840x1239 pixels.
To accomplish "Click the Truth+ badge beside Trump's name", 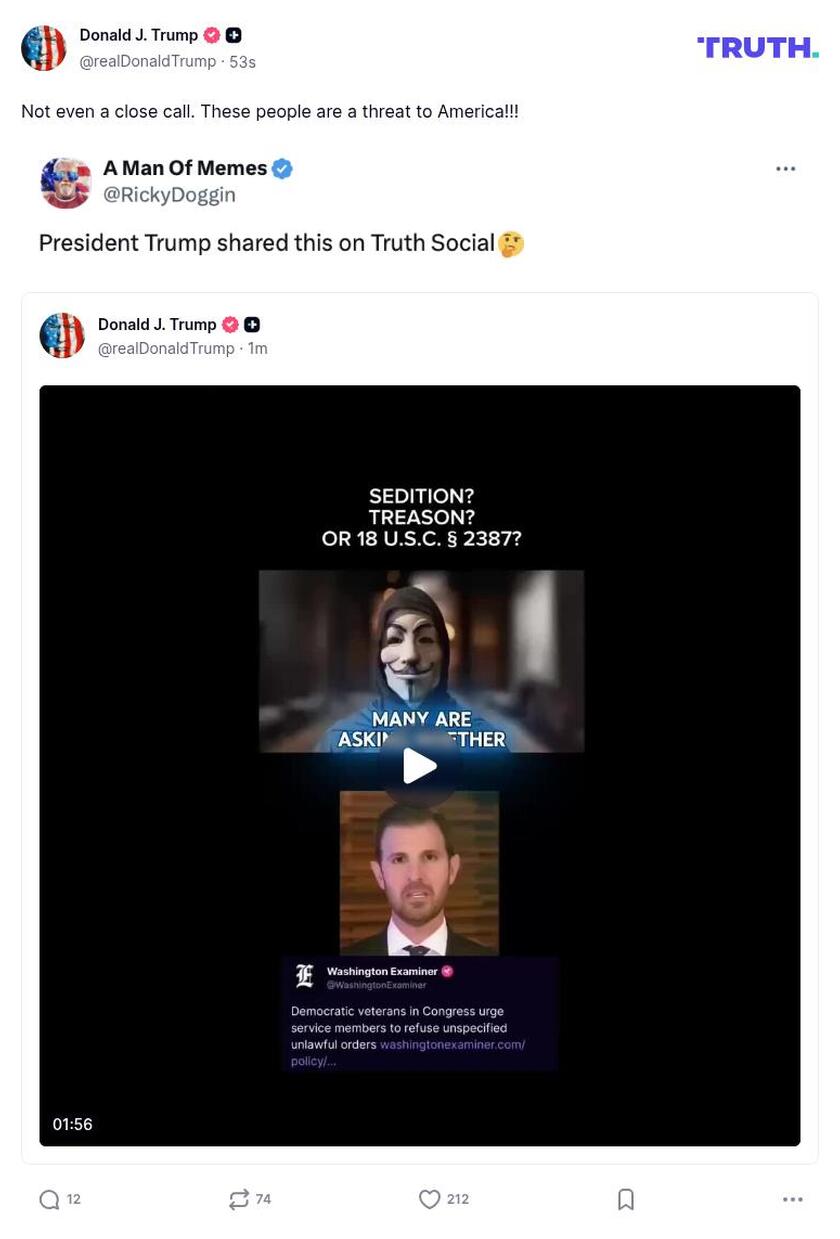I will (x=232, y=34).
